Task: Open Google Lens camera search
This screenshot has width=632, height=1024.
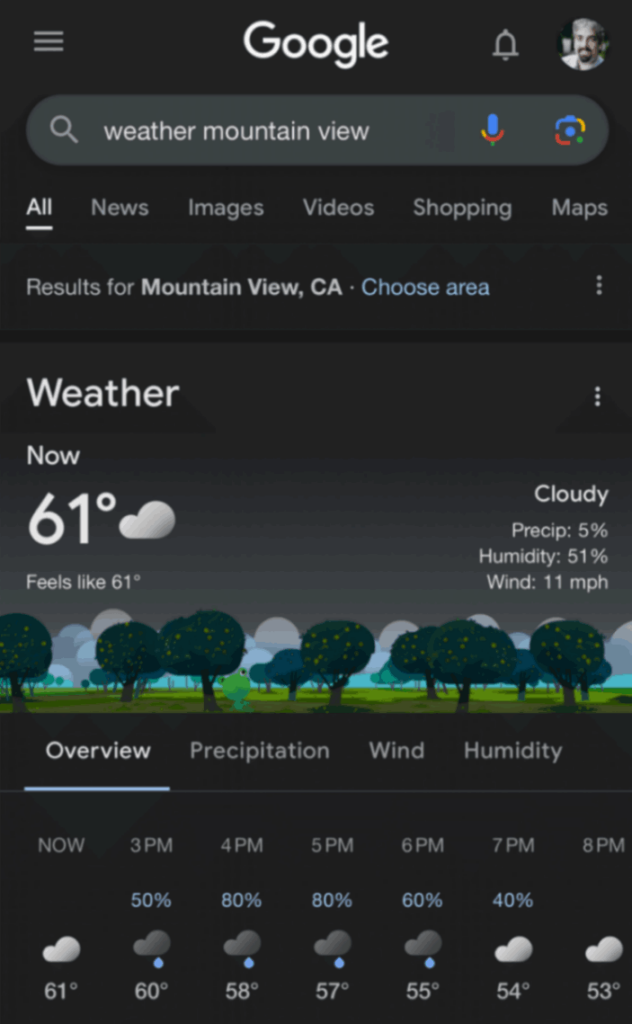Action: [x=568, y=130]
